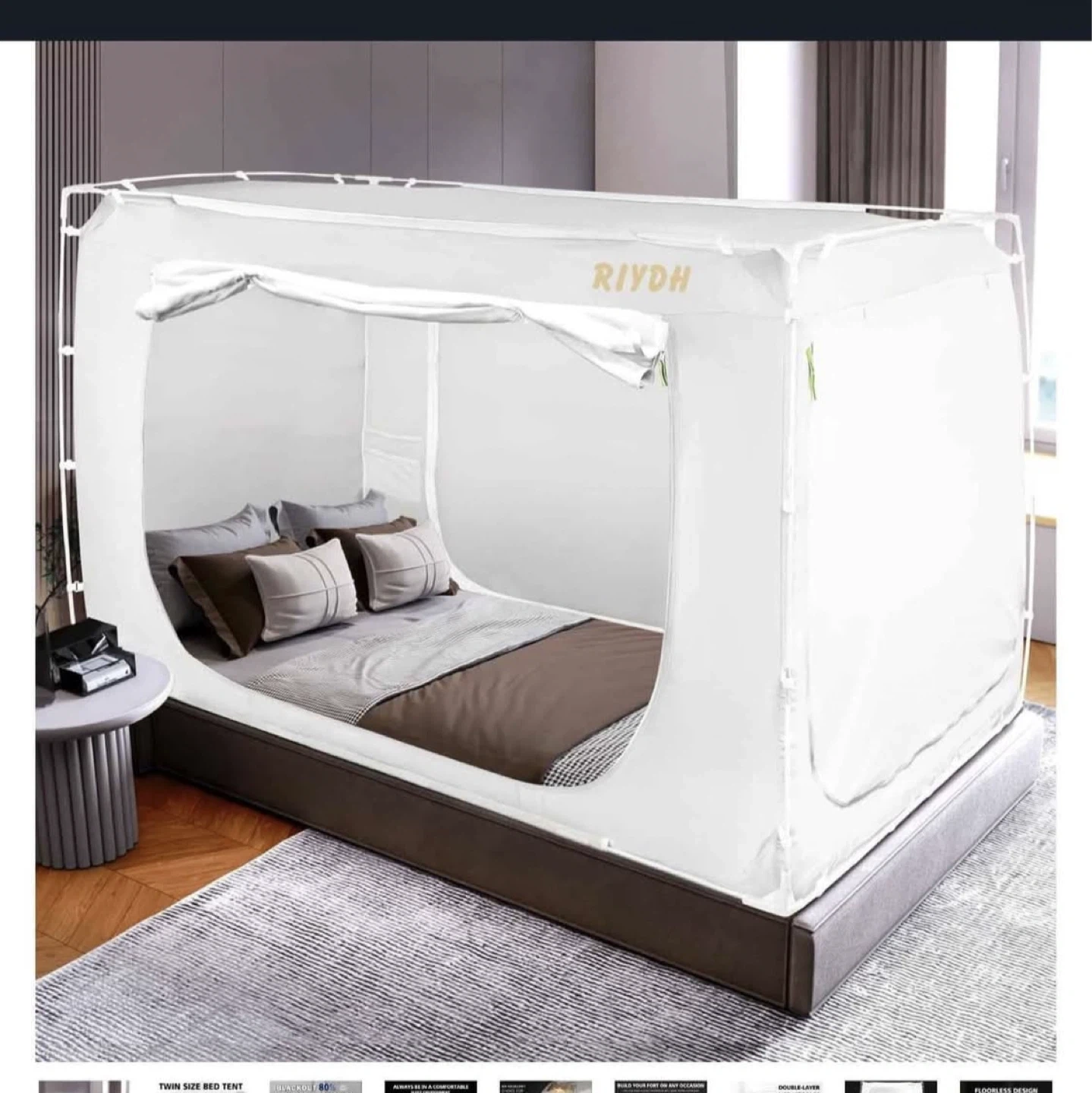1092x1093 pixels.
Task: Select the 'Double-Layer' image thumbnail
Action: [776, 1086]
